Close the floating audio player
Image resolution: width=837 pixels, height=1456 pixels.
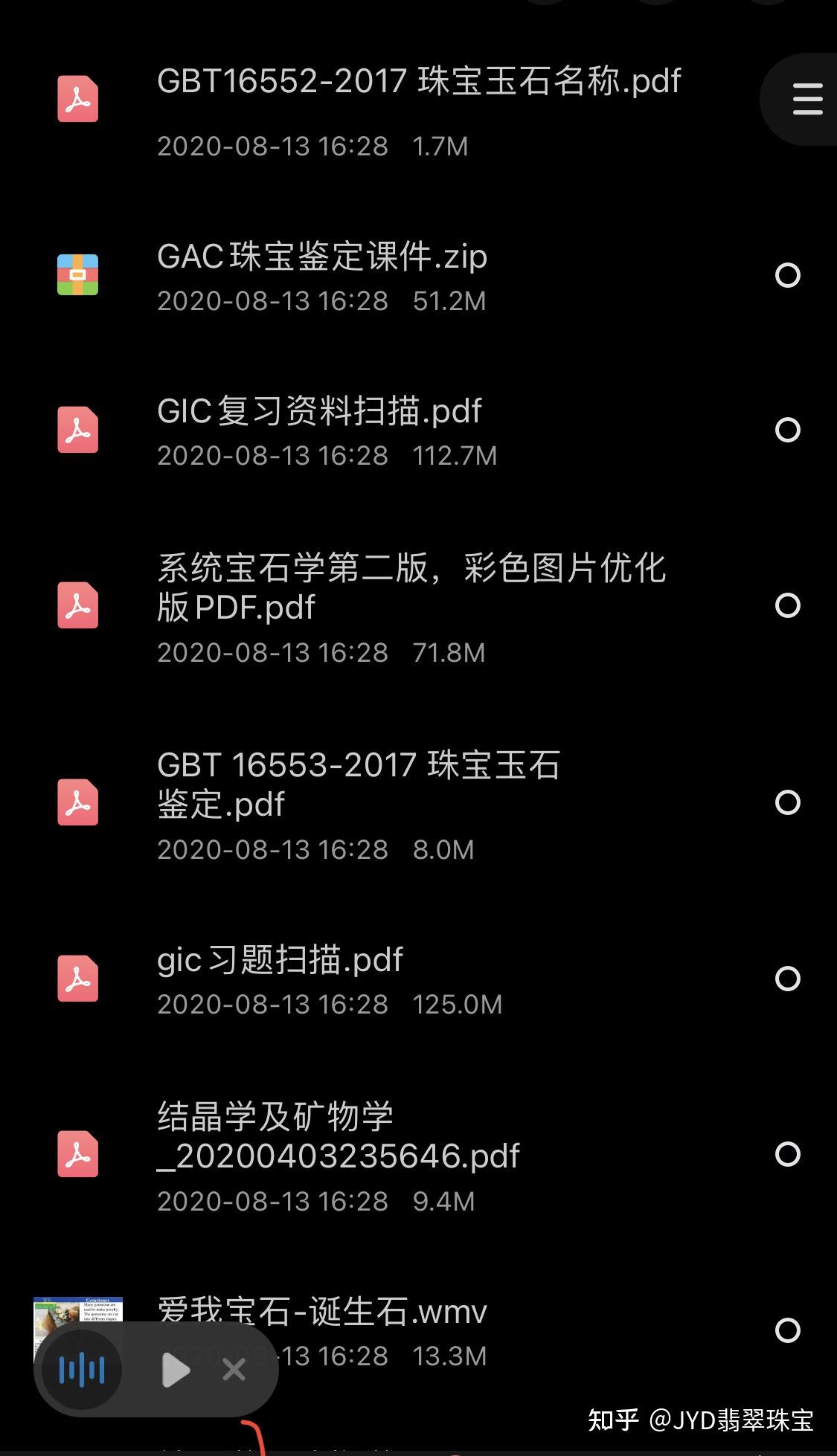coord(234,1370)
